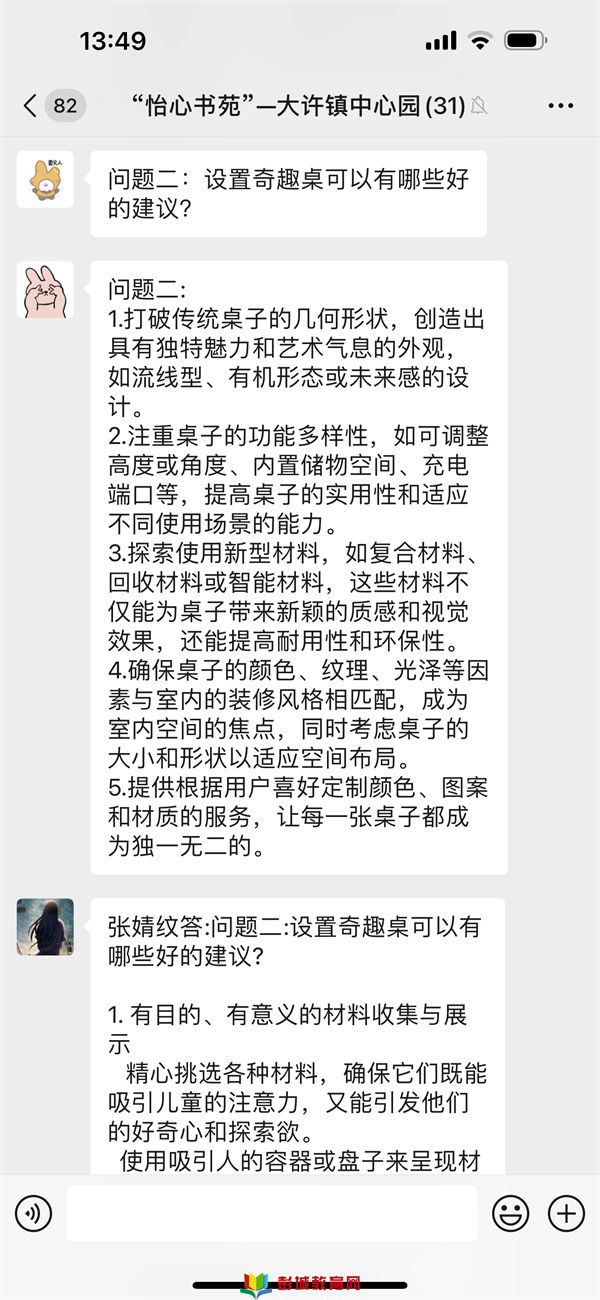Tap the message text input field
Screen dimensions: 600x1300
(x=272, y=1213)
